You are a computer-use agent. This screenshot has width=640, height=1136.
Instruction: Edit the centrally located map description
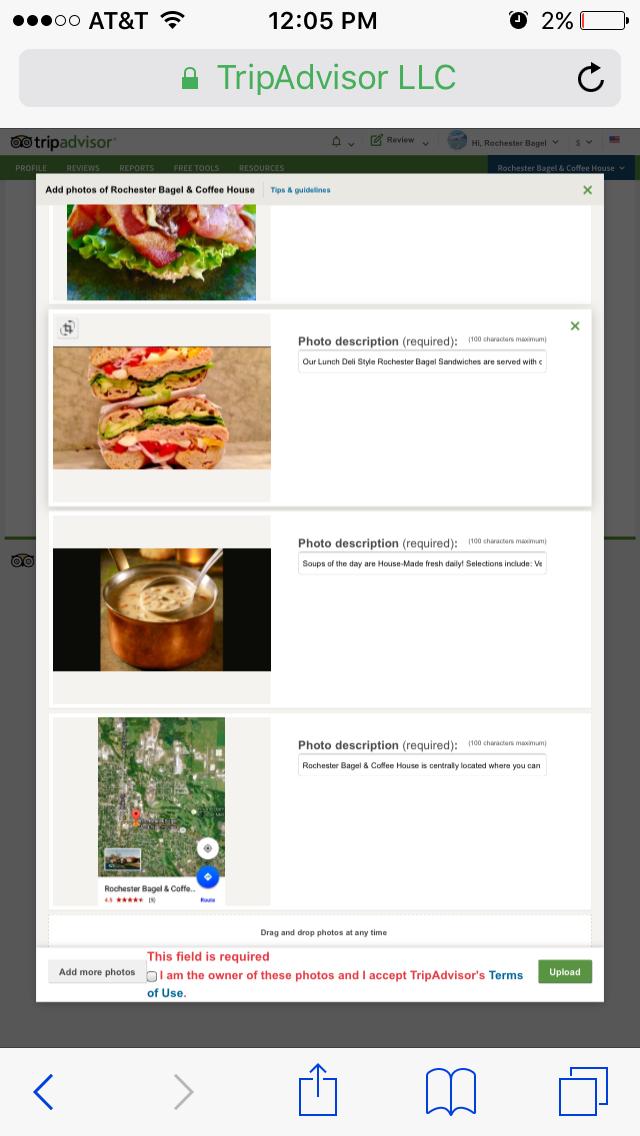point(422,766)
